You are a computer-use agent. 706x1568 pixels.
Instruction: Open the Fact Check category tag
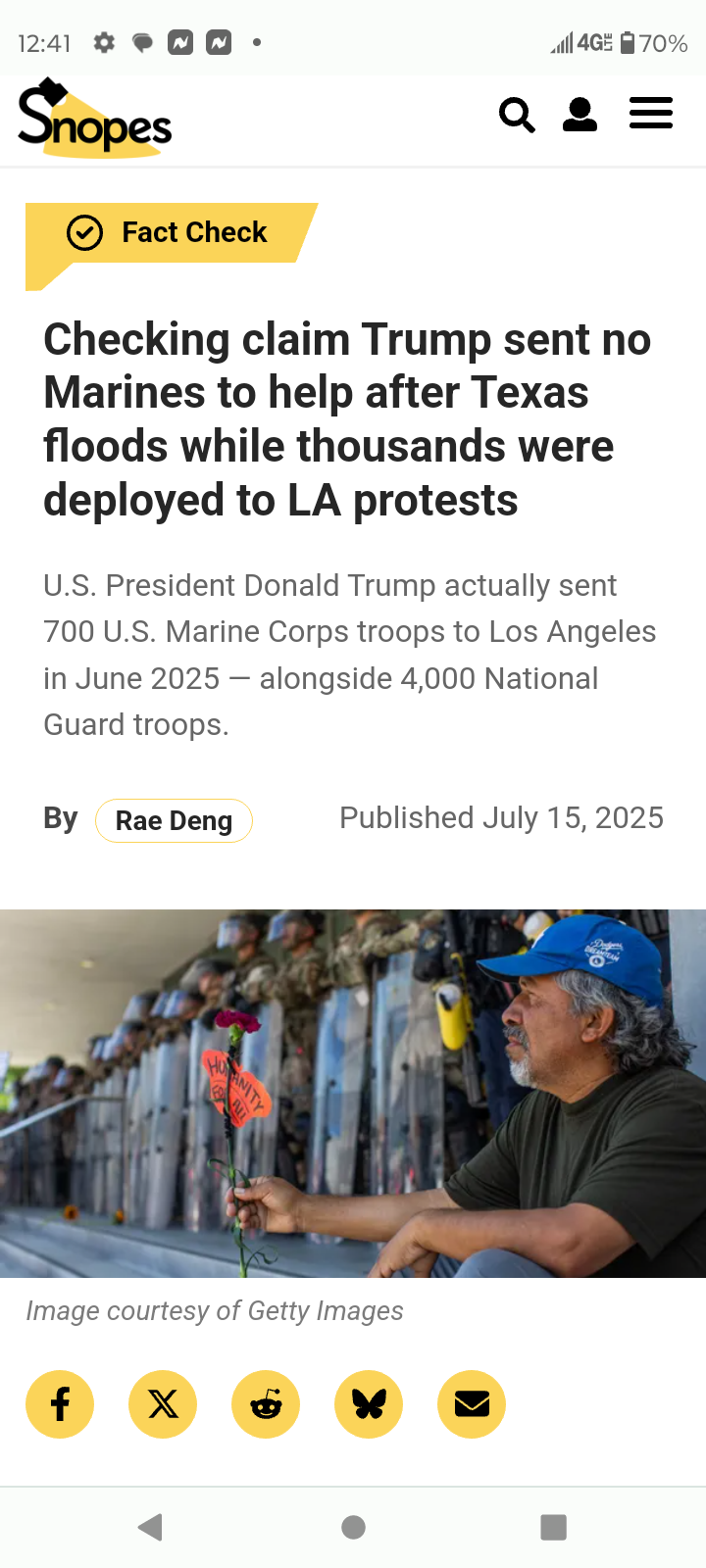pos(172,233)
